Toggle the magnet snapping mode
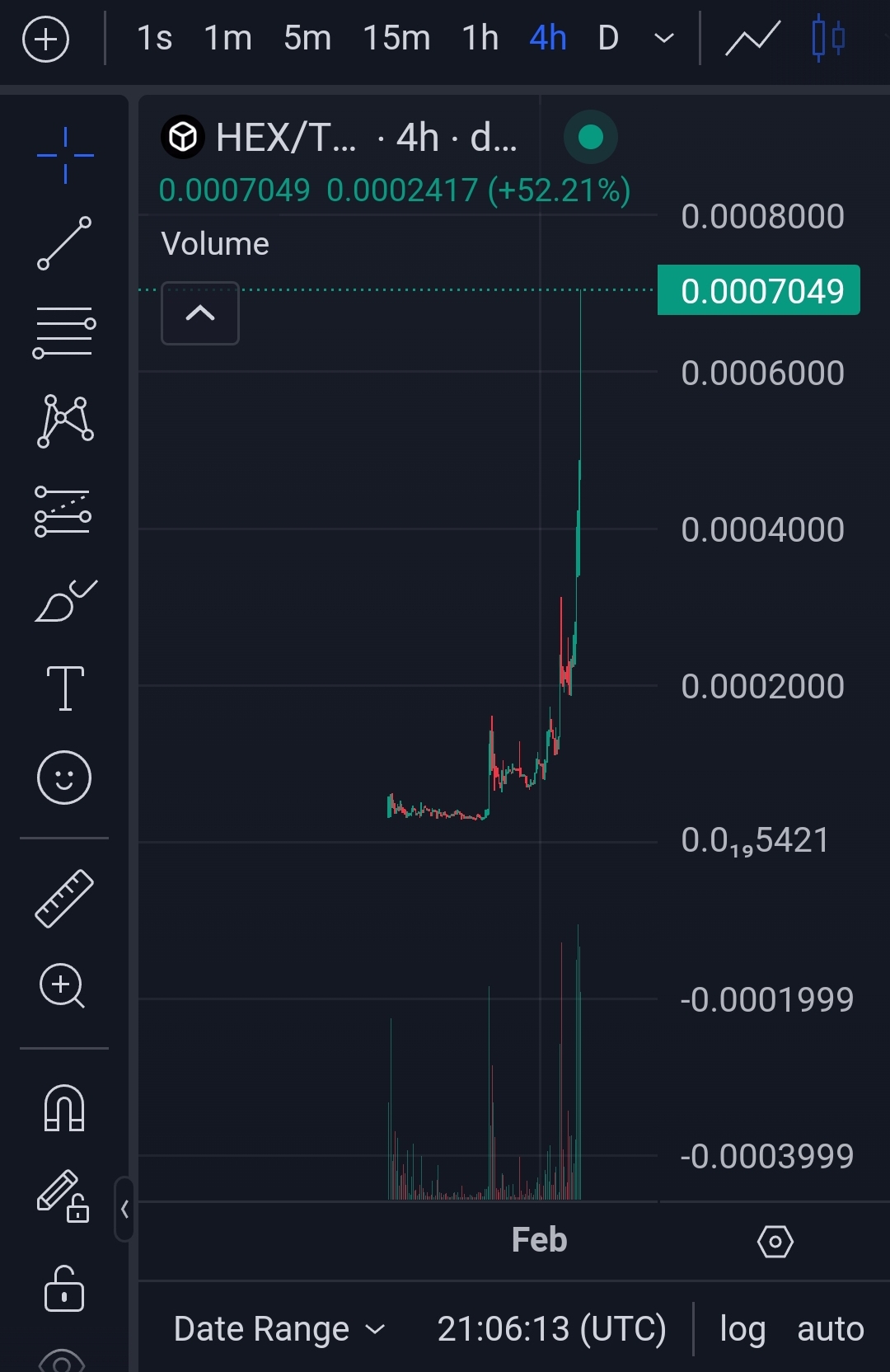Viewport: 890px width, 1372px height. pos(64,1107)
